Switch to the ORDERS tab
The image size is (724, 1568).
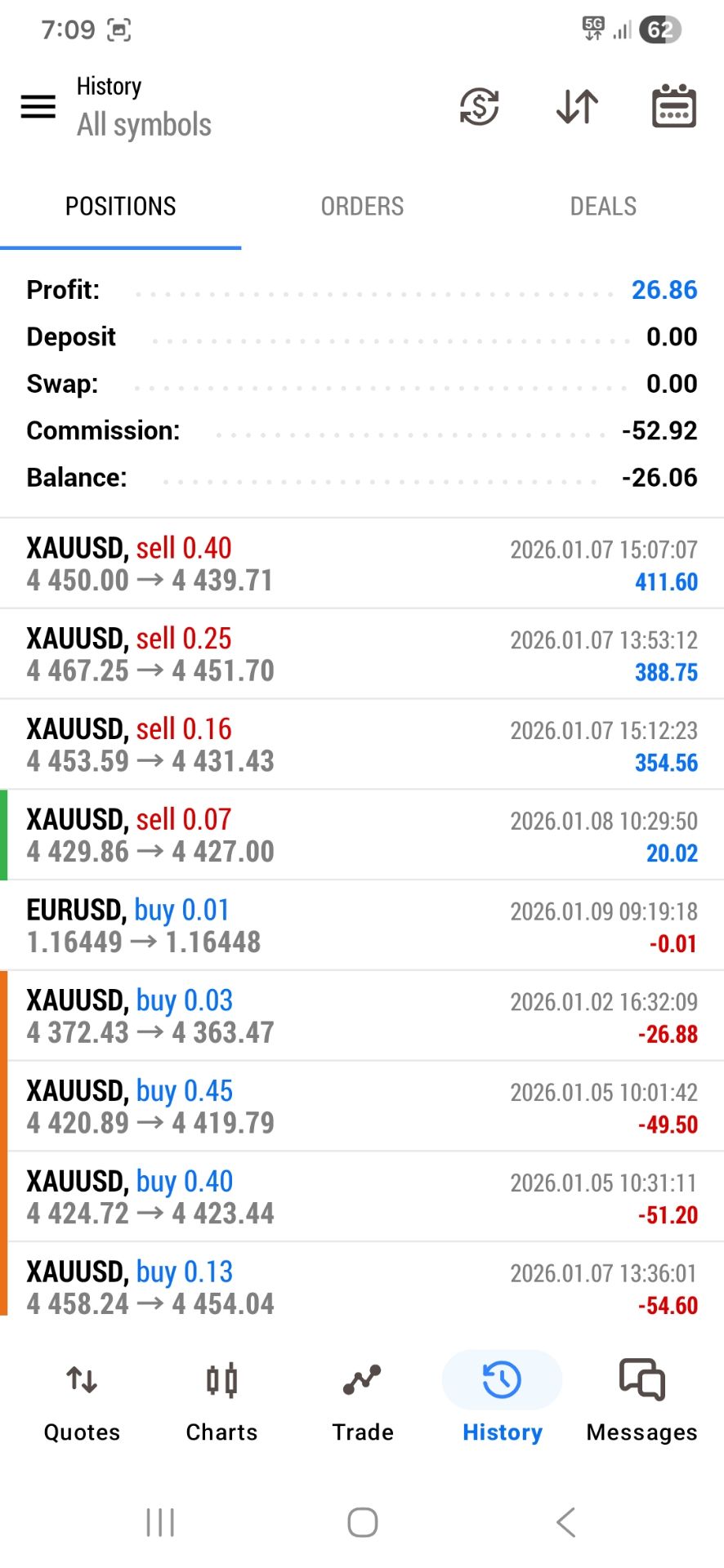point(362,207)
